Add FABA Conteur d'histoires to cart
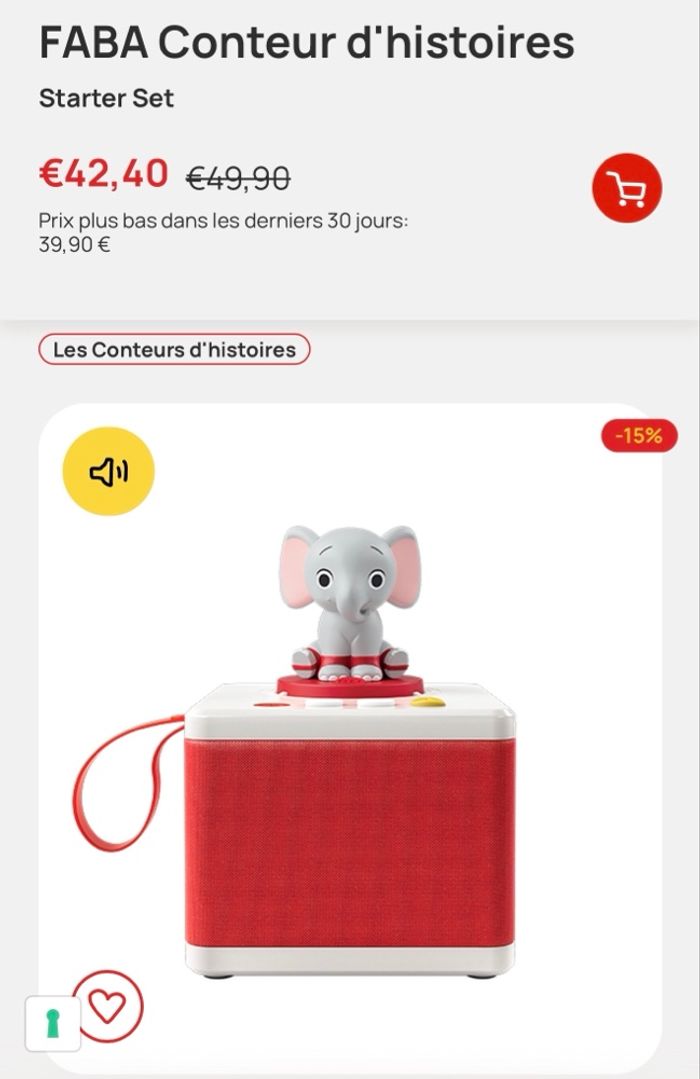700x1079 pixels. point(628,188)
